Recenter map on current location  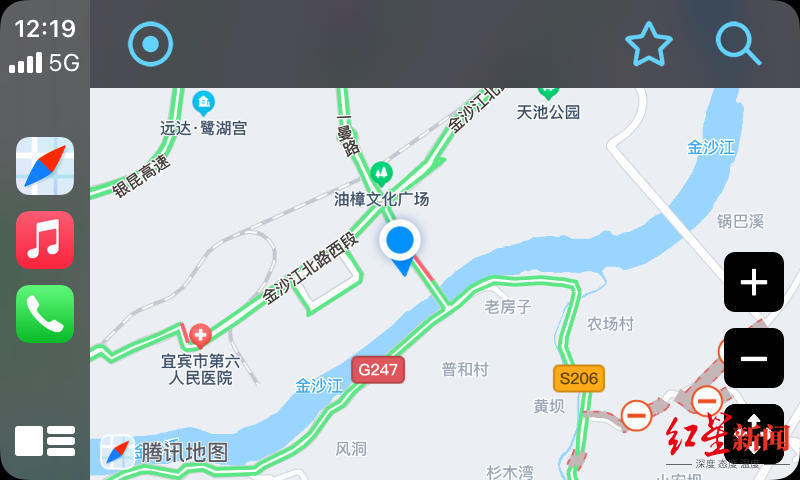tap(150, 44)
